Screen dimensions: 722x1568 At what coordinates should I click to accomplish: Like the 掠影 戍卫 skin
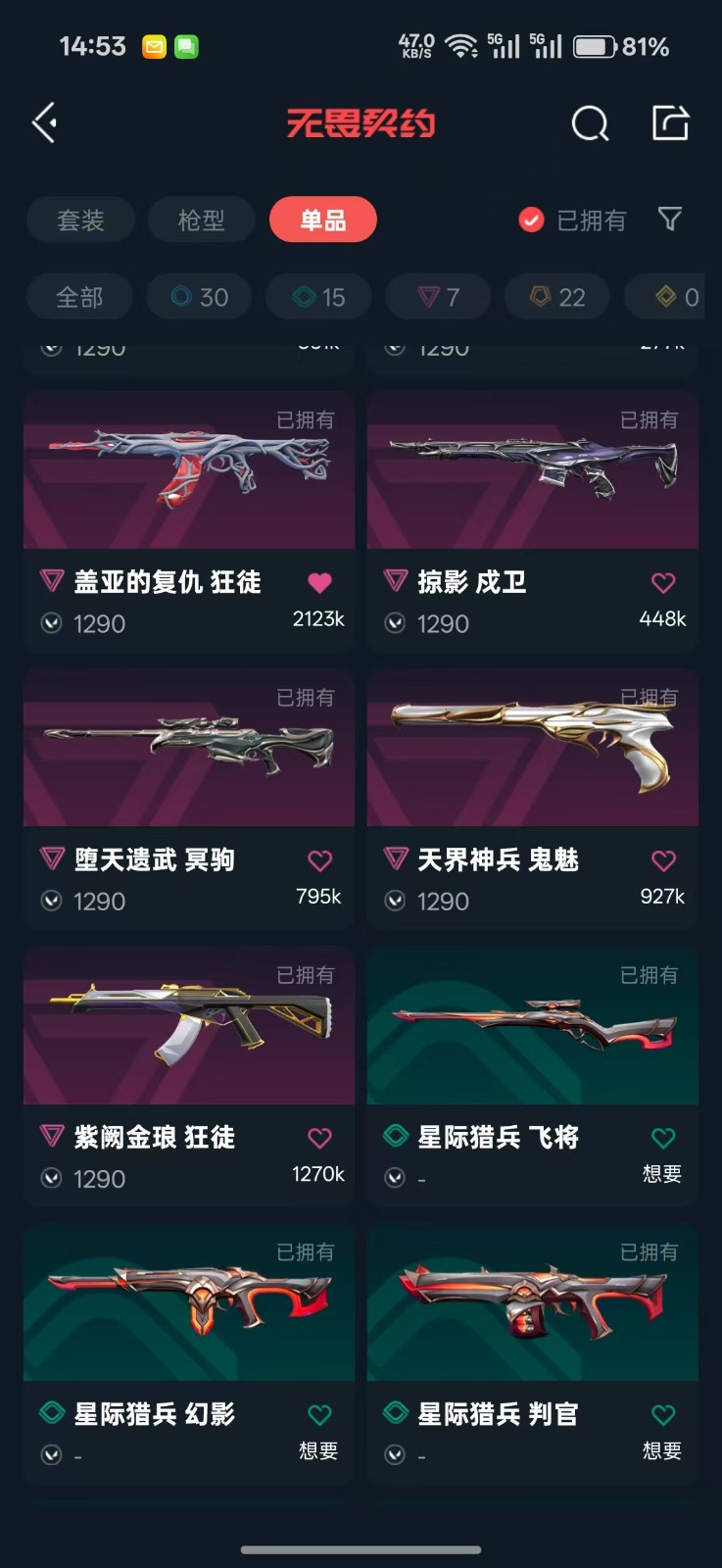(x=663, y=583)
